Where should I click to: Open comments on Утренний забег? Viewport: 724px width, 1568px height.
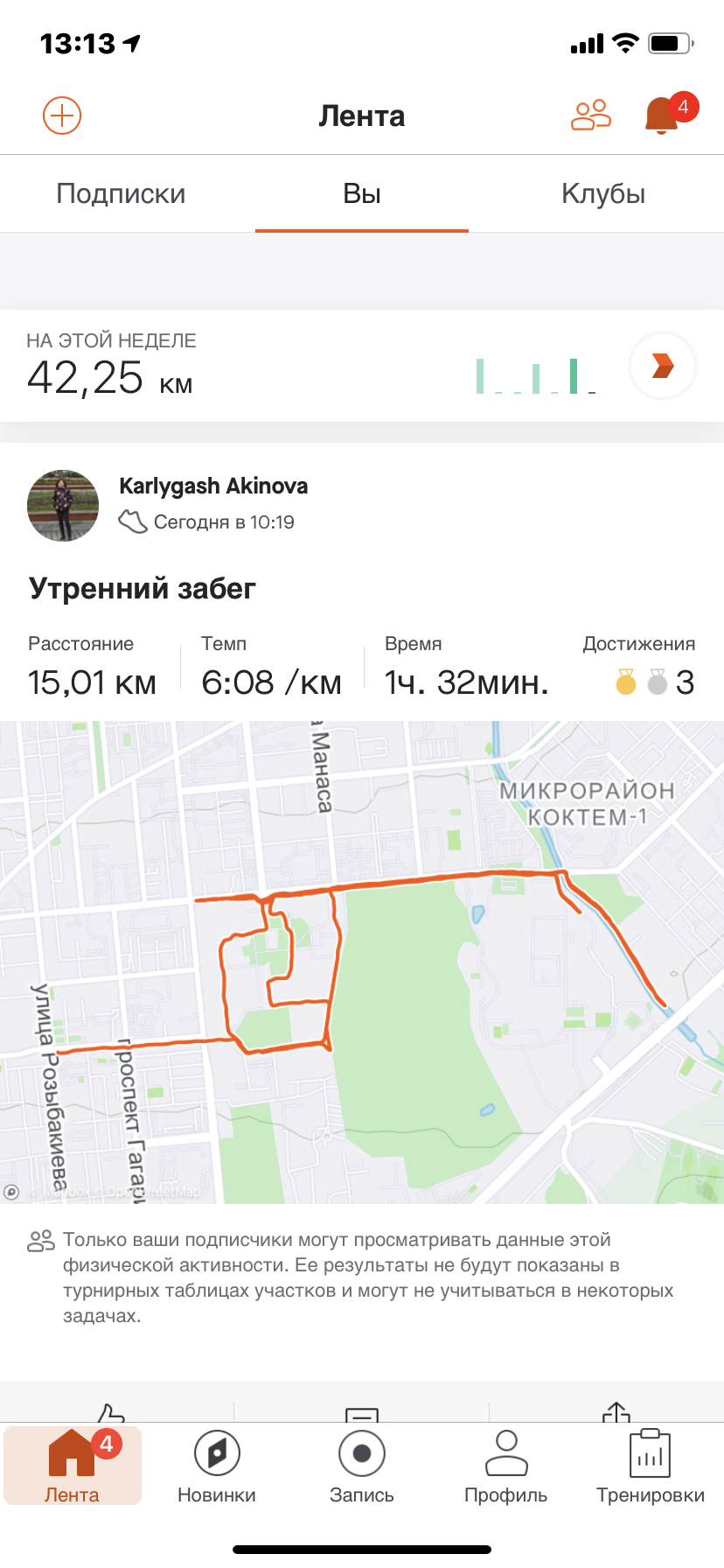tap(361, 1412)
